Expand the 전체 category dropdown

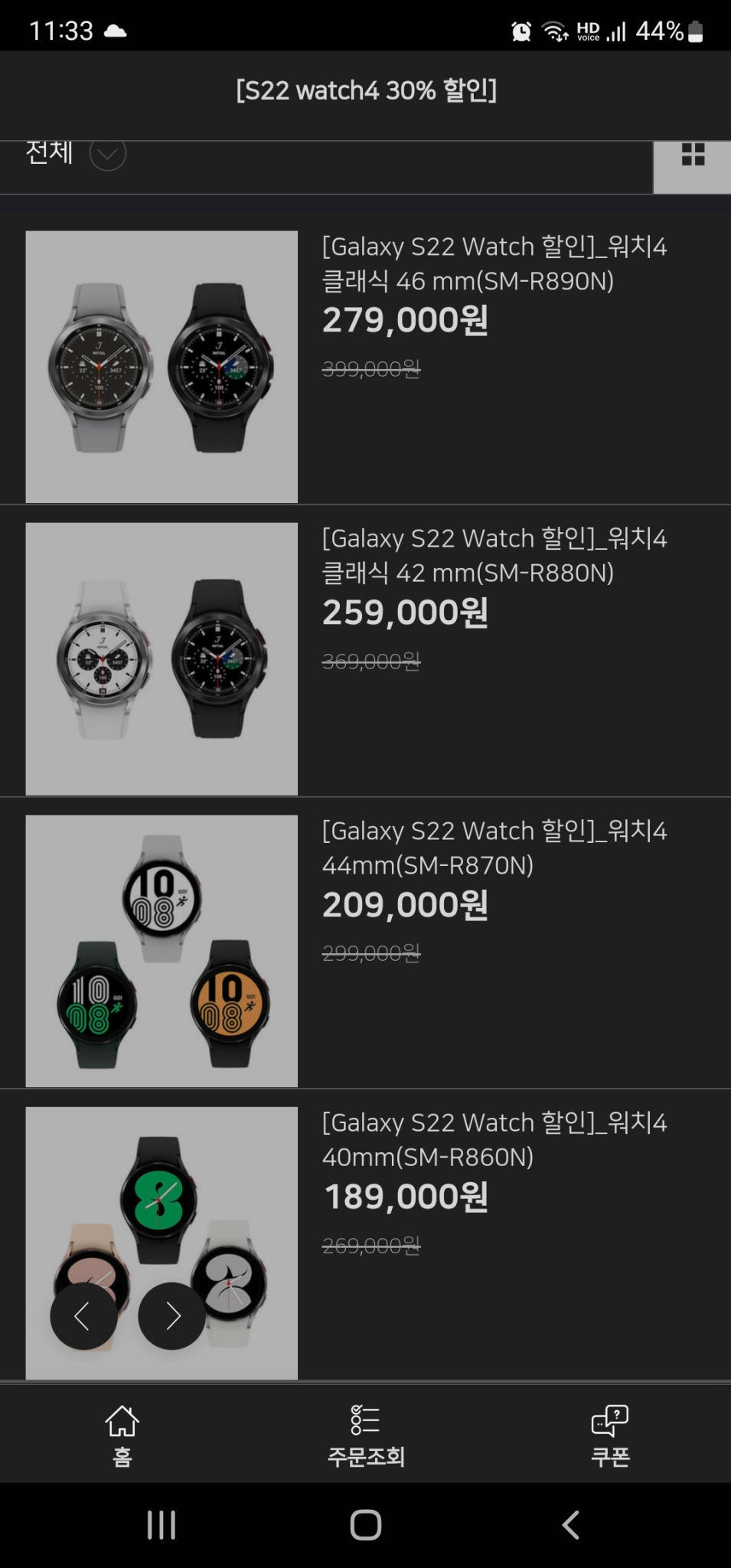tap(107, 155)
